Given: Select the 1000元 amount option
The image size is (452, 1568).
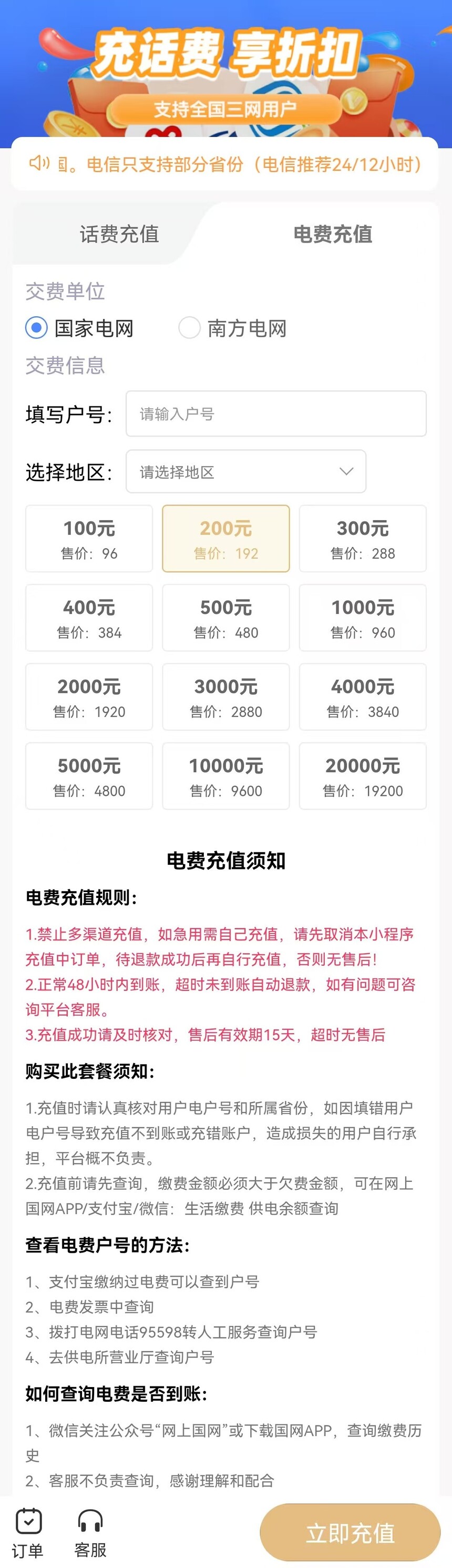Looking at the screenshot, I should (x=363, y=618).
